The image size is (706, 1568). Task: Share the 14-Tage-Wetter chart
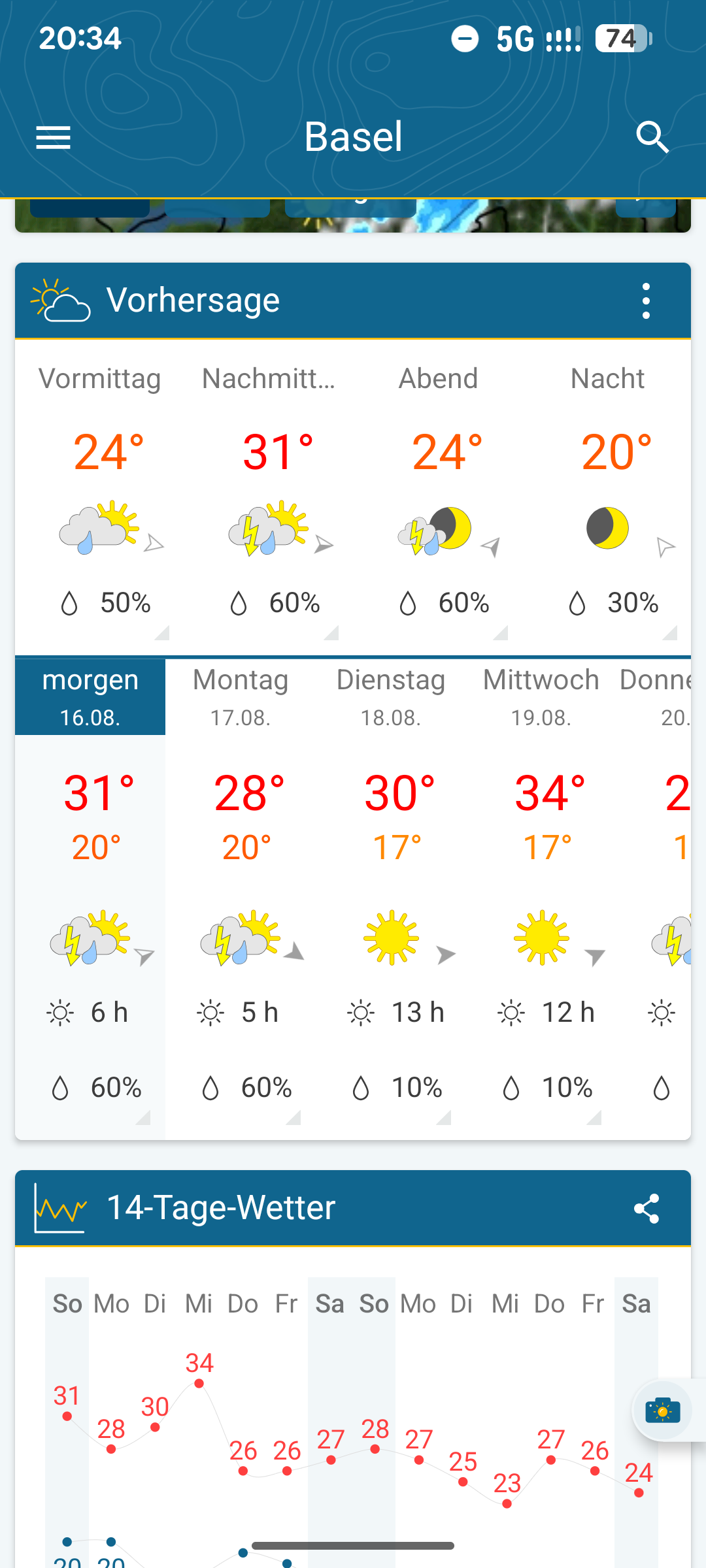[x=646, y=1209]
